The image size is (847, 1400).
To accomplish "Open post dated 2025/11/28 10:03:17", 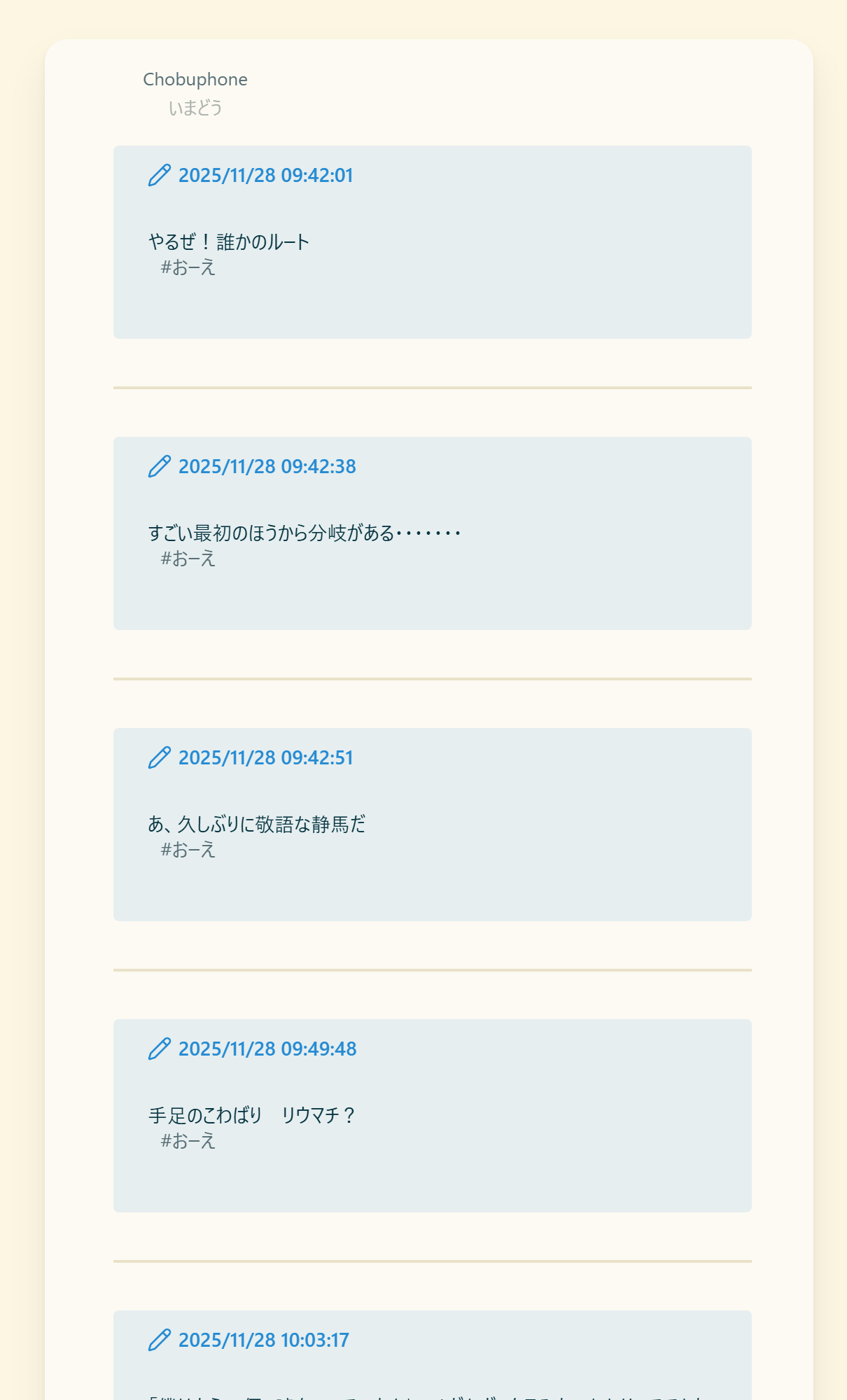I will (263, 1340).
